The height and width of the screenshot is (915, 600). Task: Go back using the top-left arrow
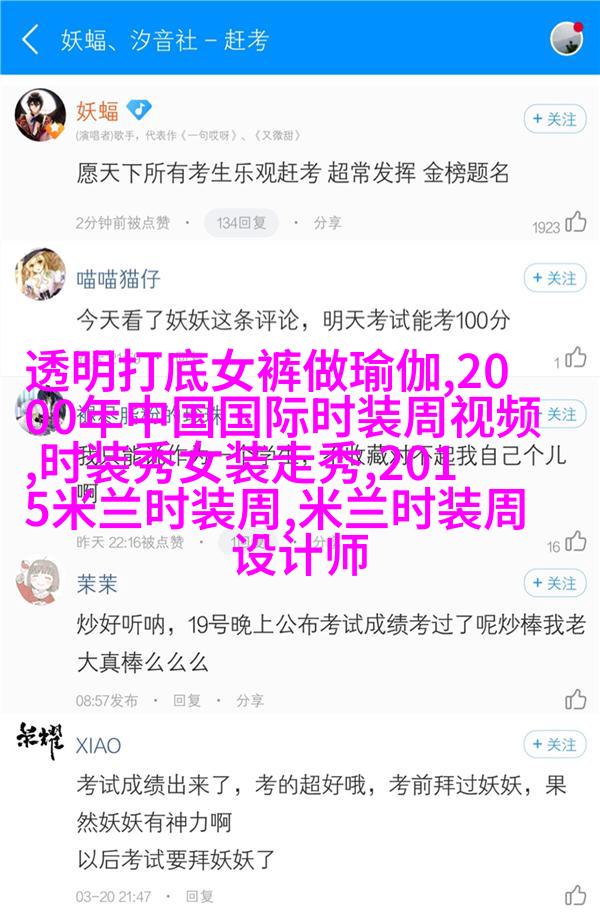tap(30, 40)
